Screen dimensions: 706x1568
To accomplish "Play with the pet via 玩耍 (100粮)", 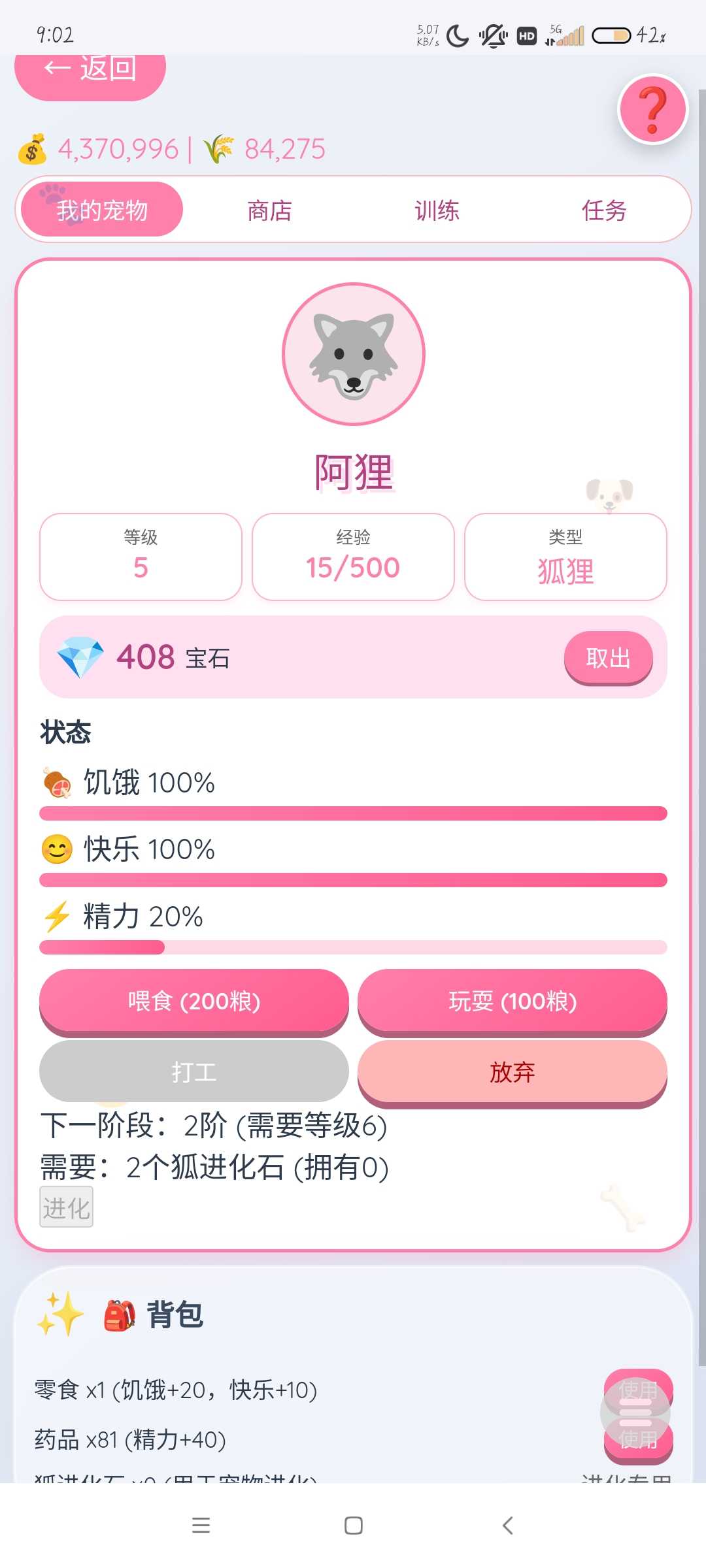I will pyautogui.click(x=512, y=1001).
